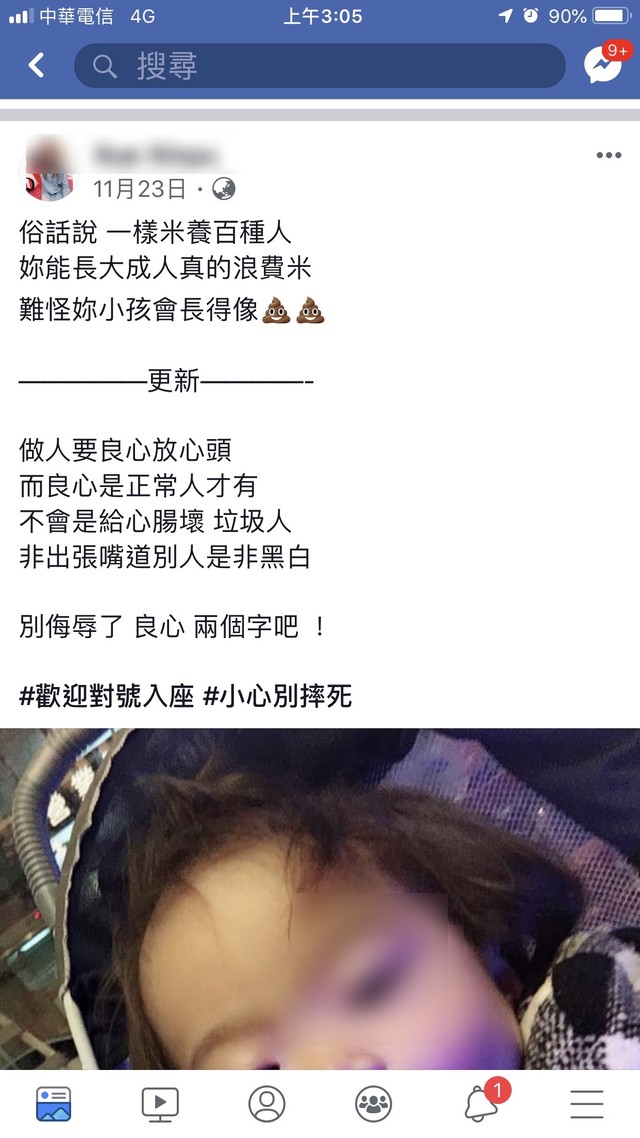Screen dimensions: 640x1138
Task: Open the photo attached to the post
Action: [x=320, y=900]
